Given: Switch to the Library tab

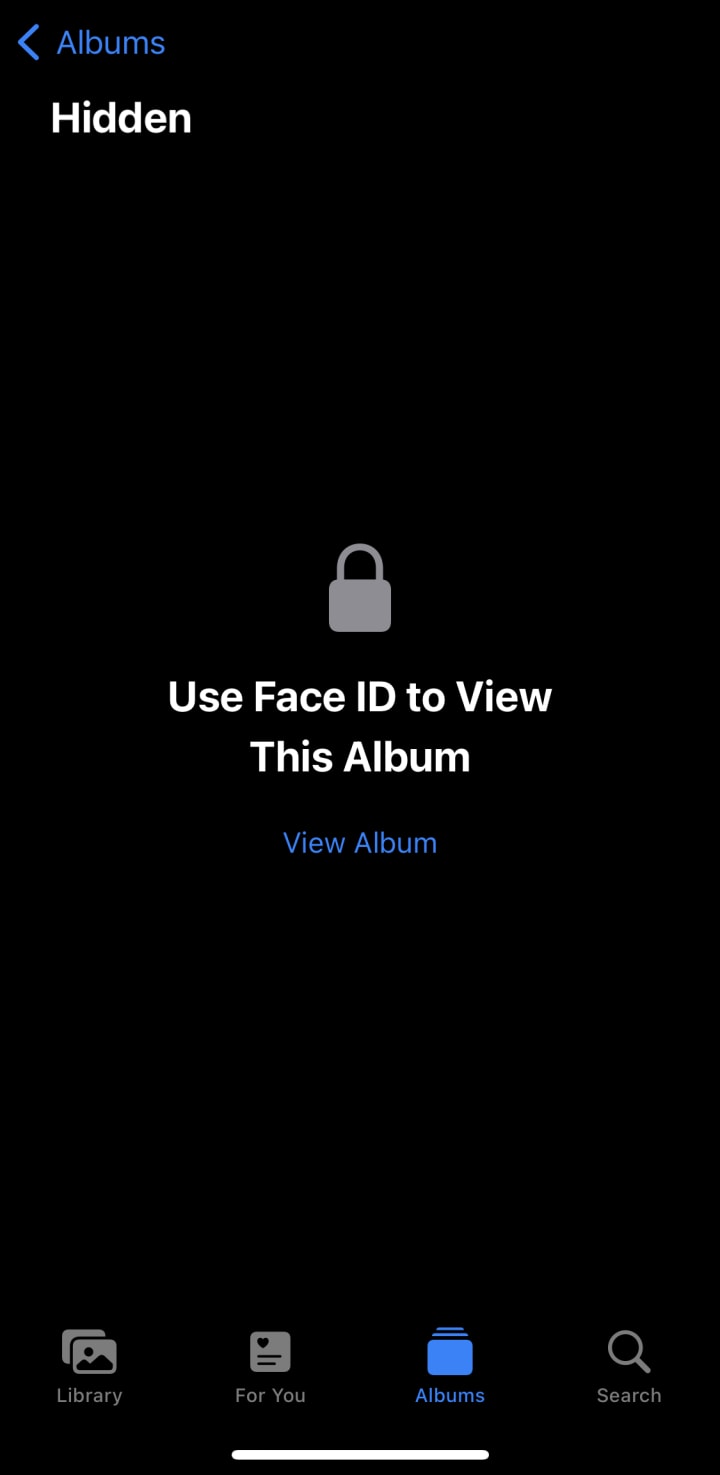Looking at the screenshot, I should (89, 1367).
